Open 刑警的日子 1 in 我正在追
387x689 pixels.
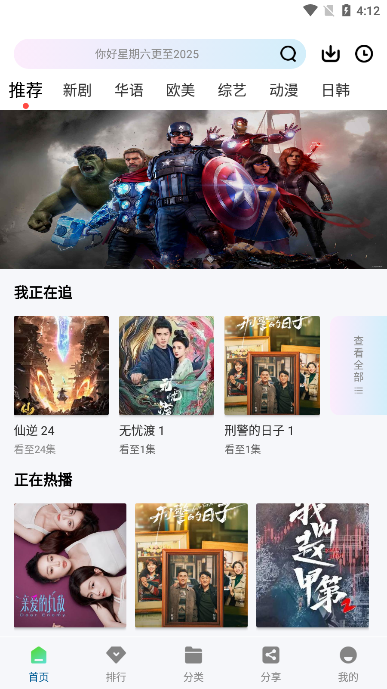pos(272,366)
